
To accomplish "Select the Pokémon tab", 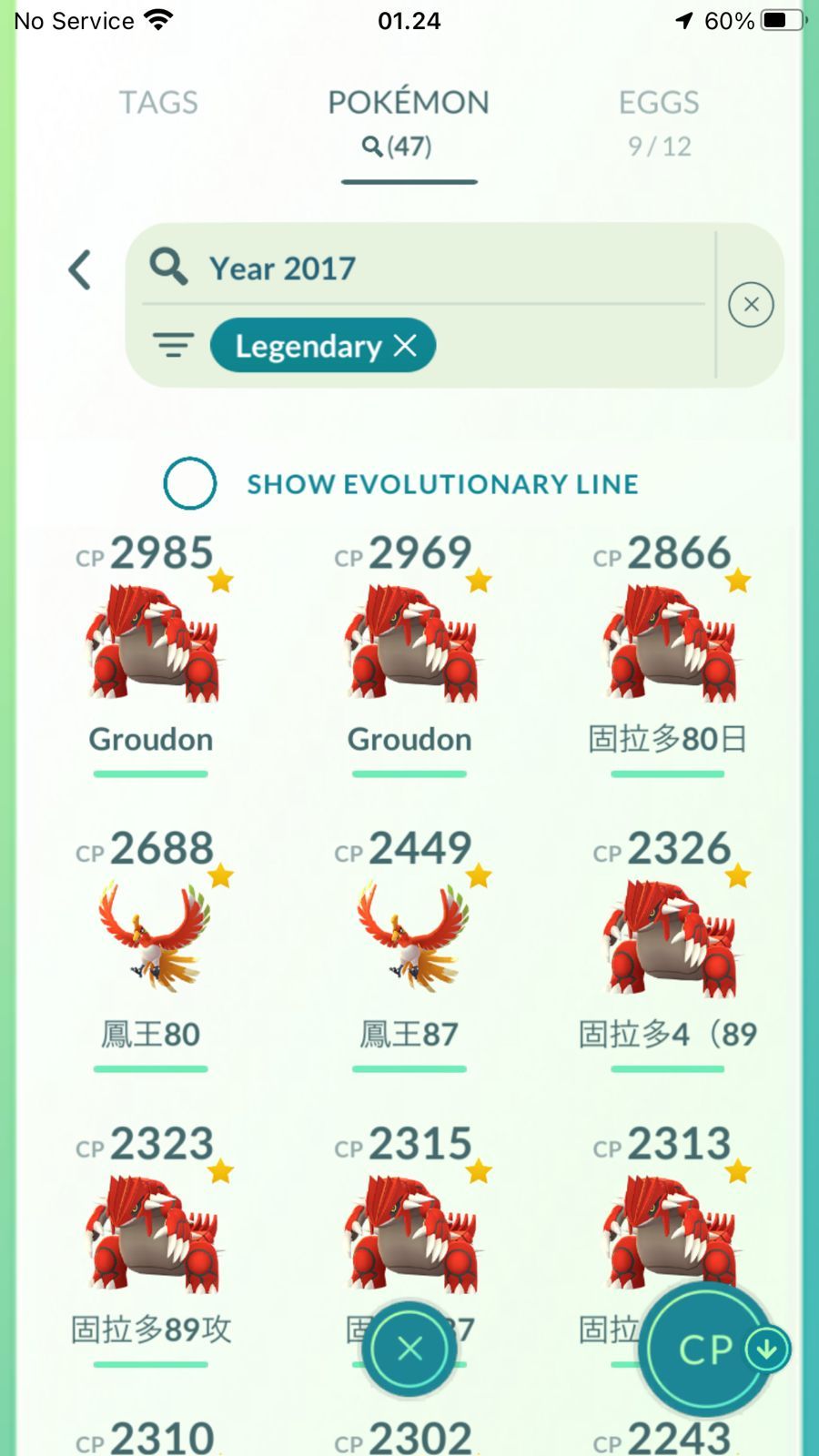I will (409, 118).
